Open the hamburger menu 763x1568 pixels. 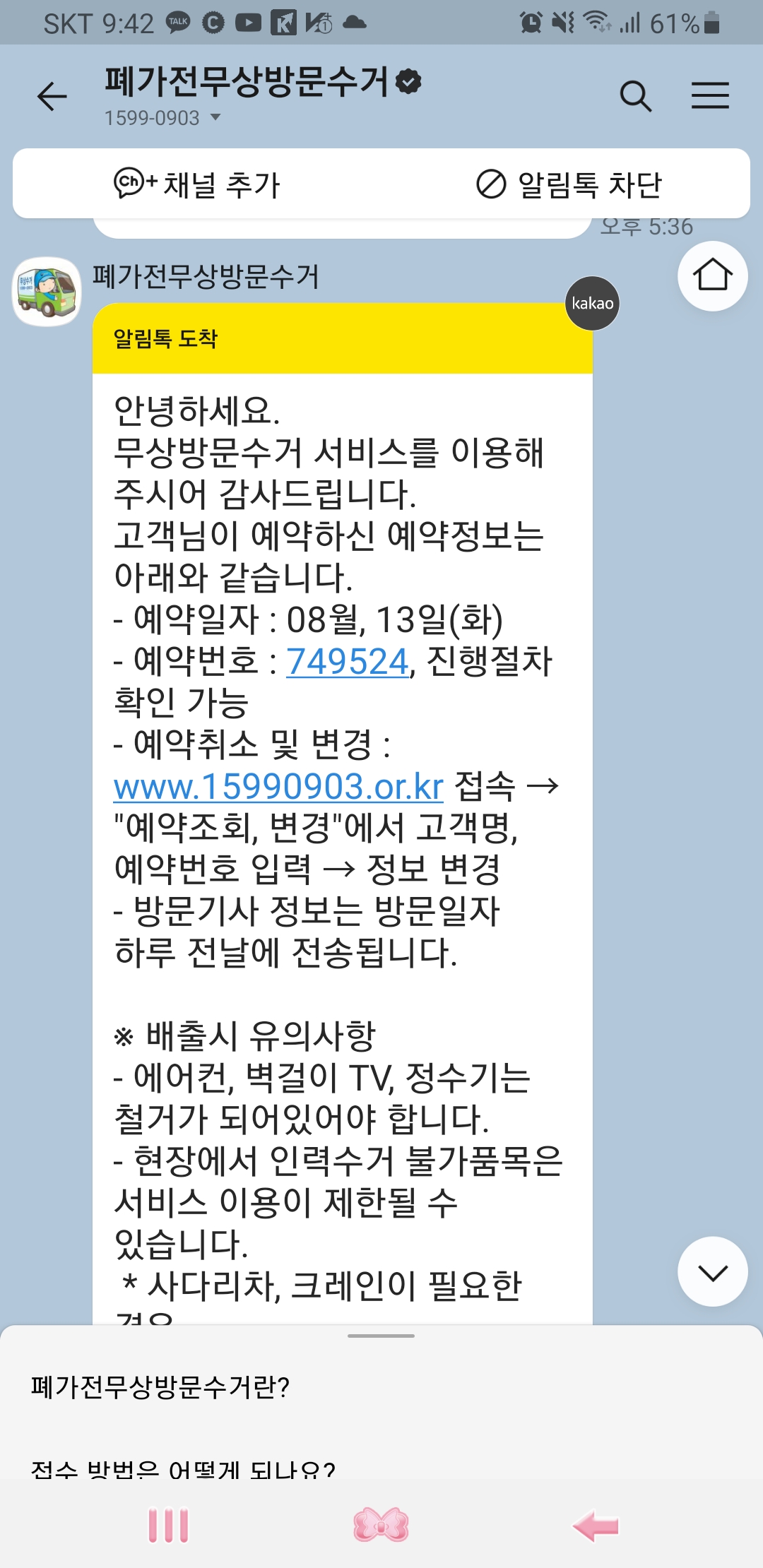coord(710,95)
